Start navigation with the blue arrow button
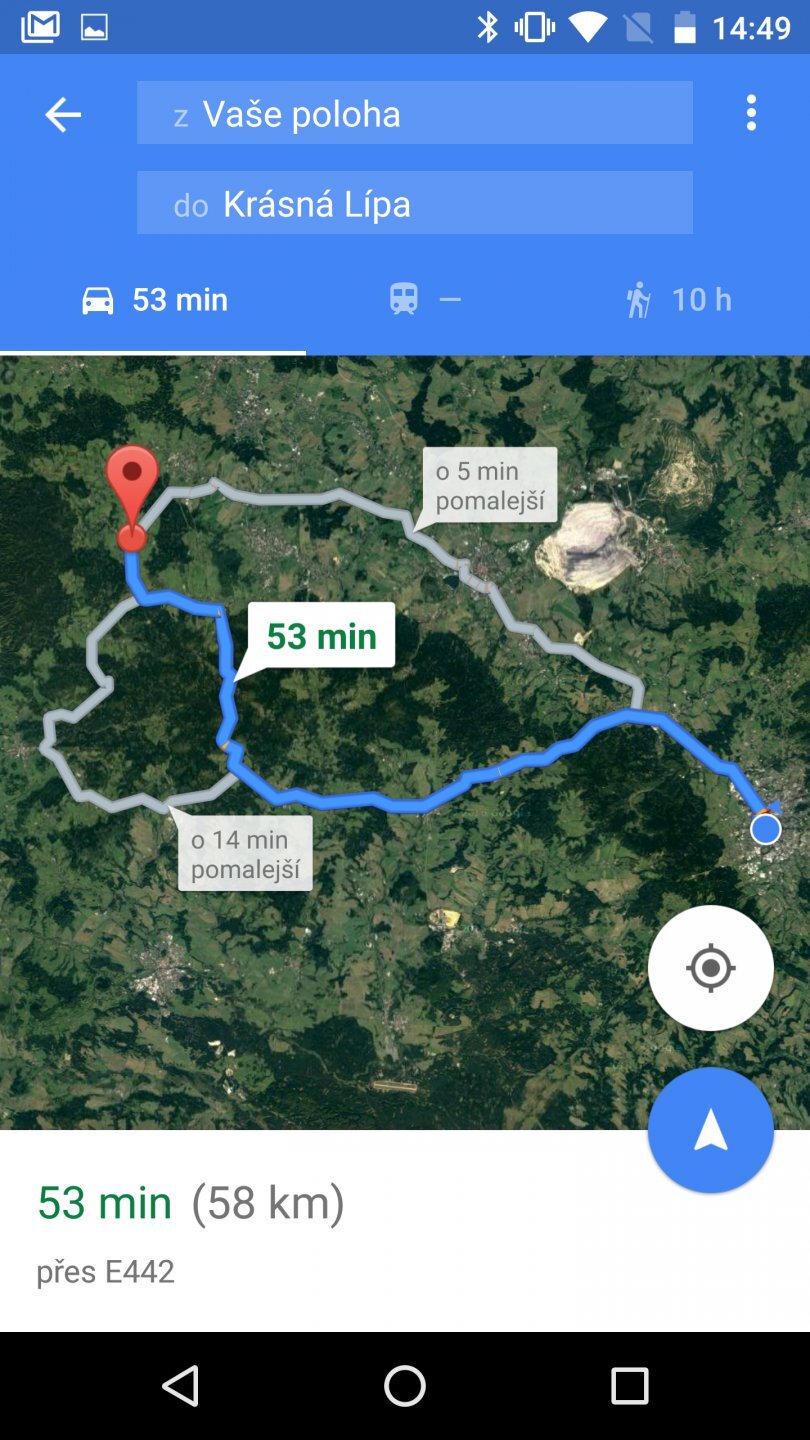The height and width of the screenshot is (1440, 810). click(710, 1130)
